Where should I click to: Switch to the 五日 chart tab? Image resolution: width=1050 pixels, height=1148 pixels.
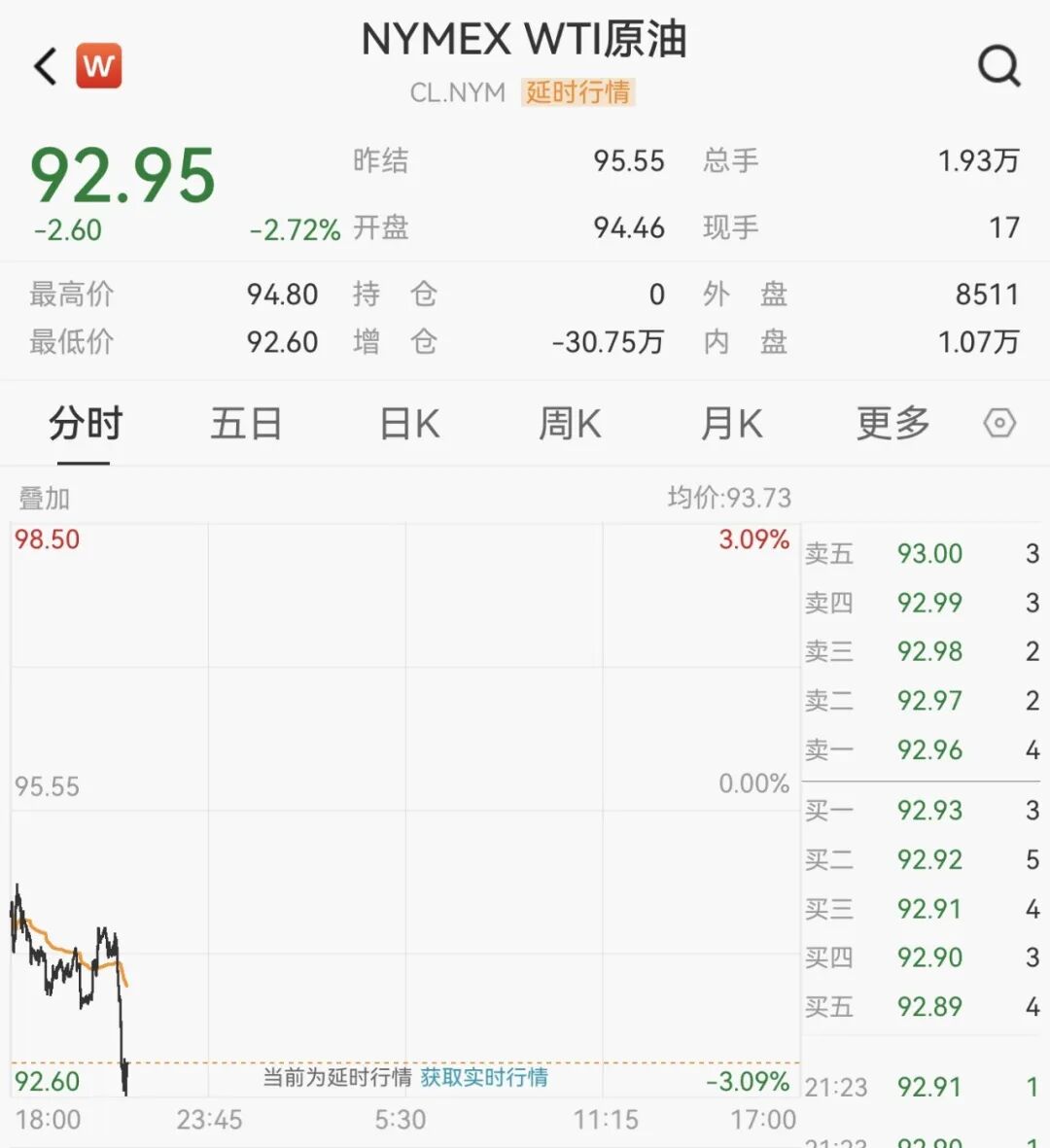pyautogui.click(x=246, y=425)
